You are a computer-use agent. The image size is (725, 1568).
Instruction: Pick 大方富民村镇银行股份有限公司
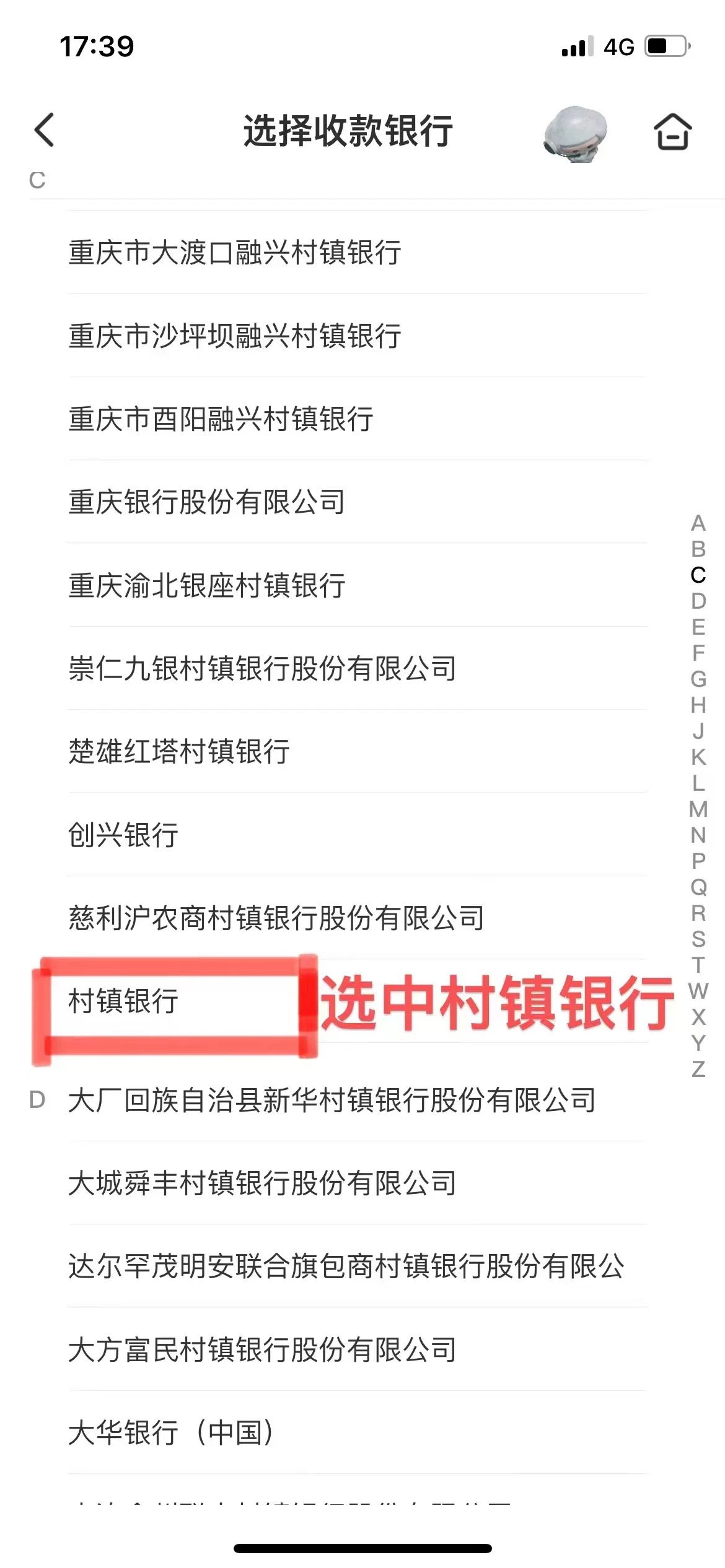pos(262,1350)
